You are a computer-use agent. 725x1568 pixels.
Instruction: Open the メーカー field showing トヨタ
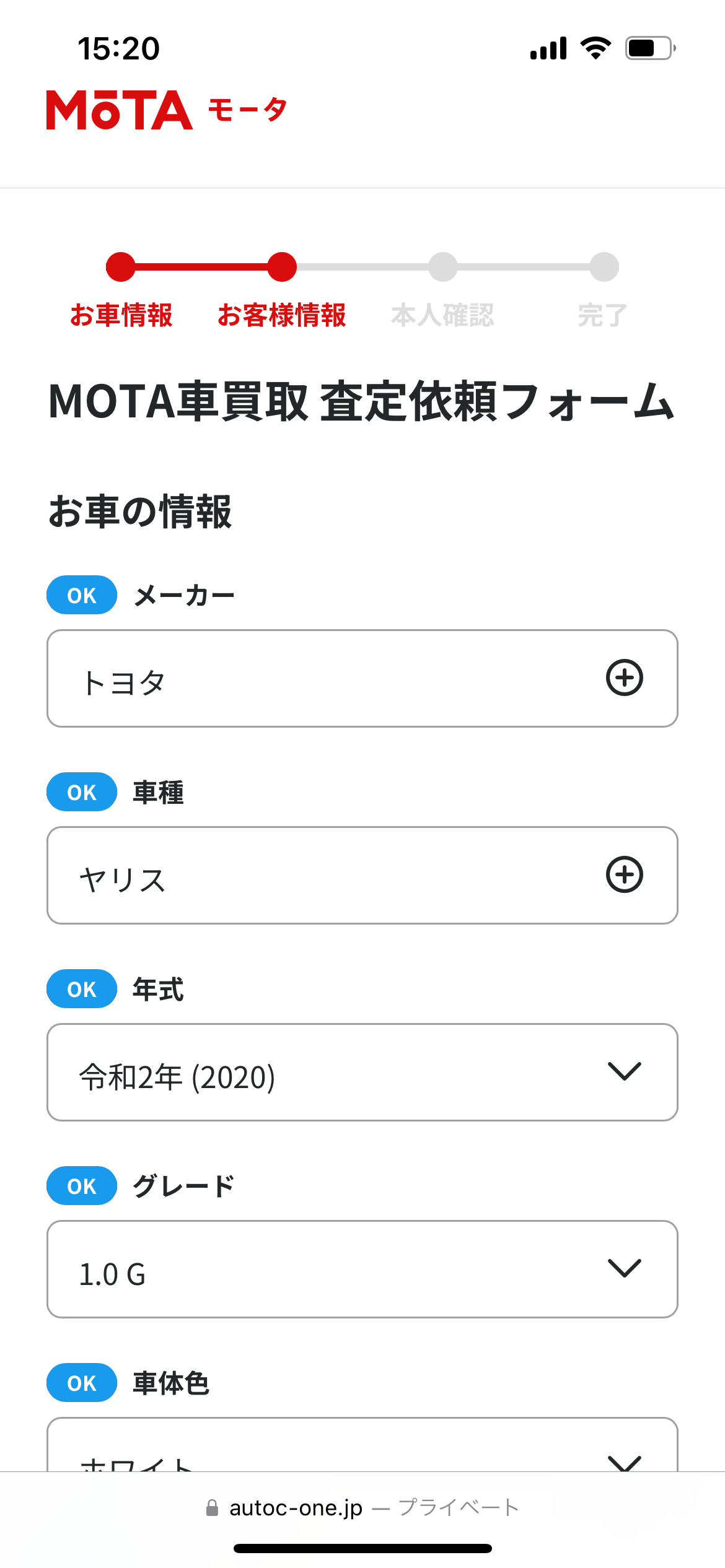tap(362, 679)
